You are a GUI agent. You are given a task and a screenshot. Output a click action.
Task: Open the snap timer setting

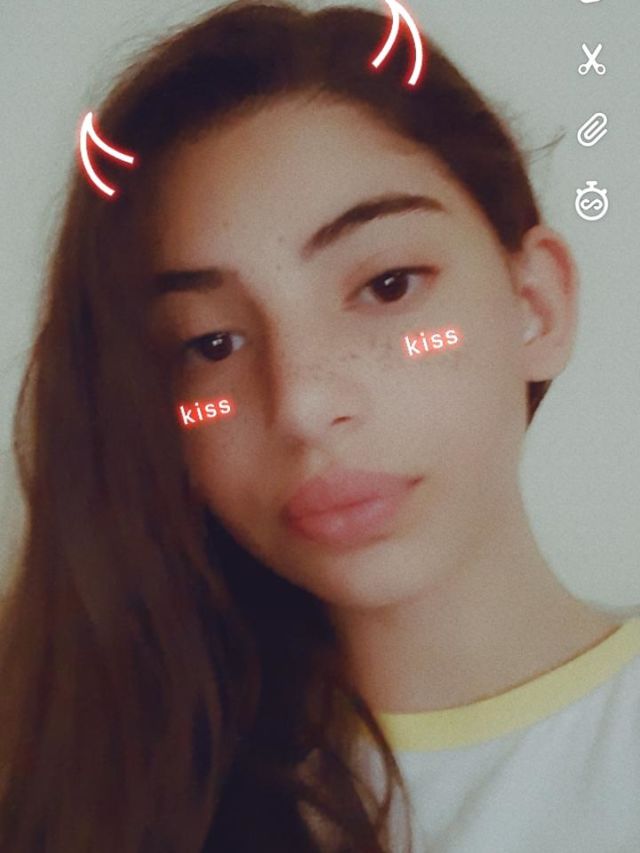click(x=591, y=203)
